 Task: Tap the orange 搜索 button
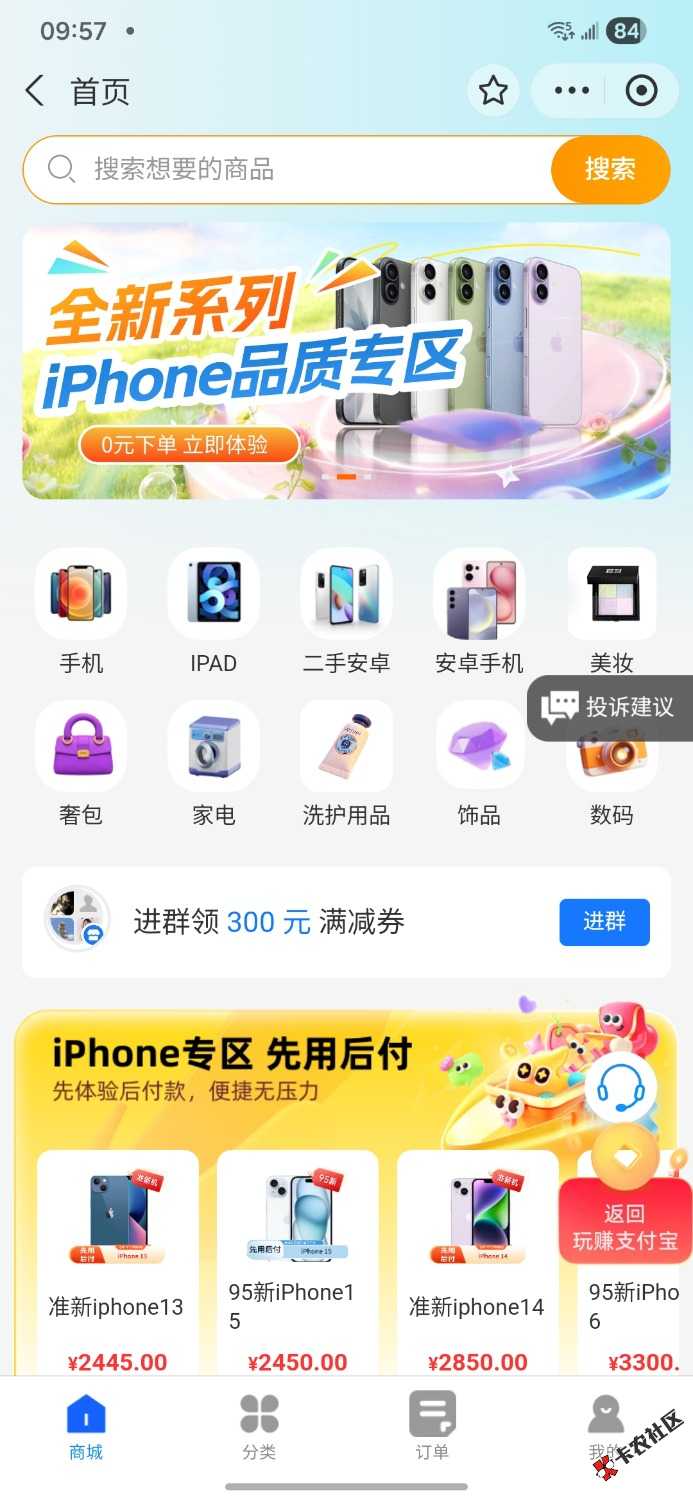click(610, 169)
